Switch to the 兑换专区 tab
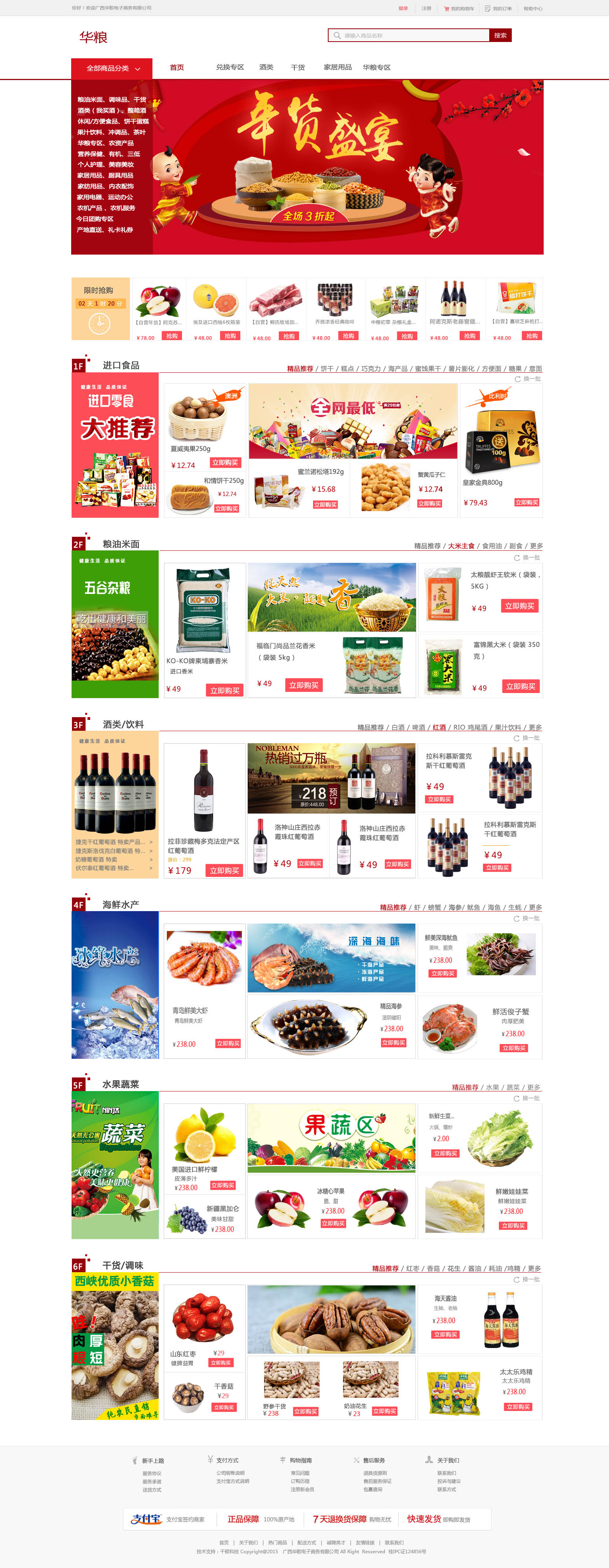The width and height of the screenshot is (609, 1568). point(229,68)
